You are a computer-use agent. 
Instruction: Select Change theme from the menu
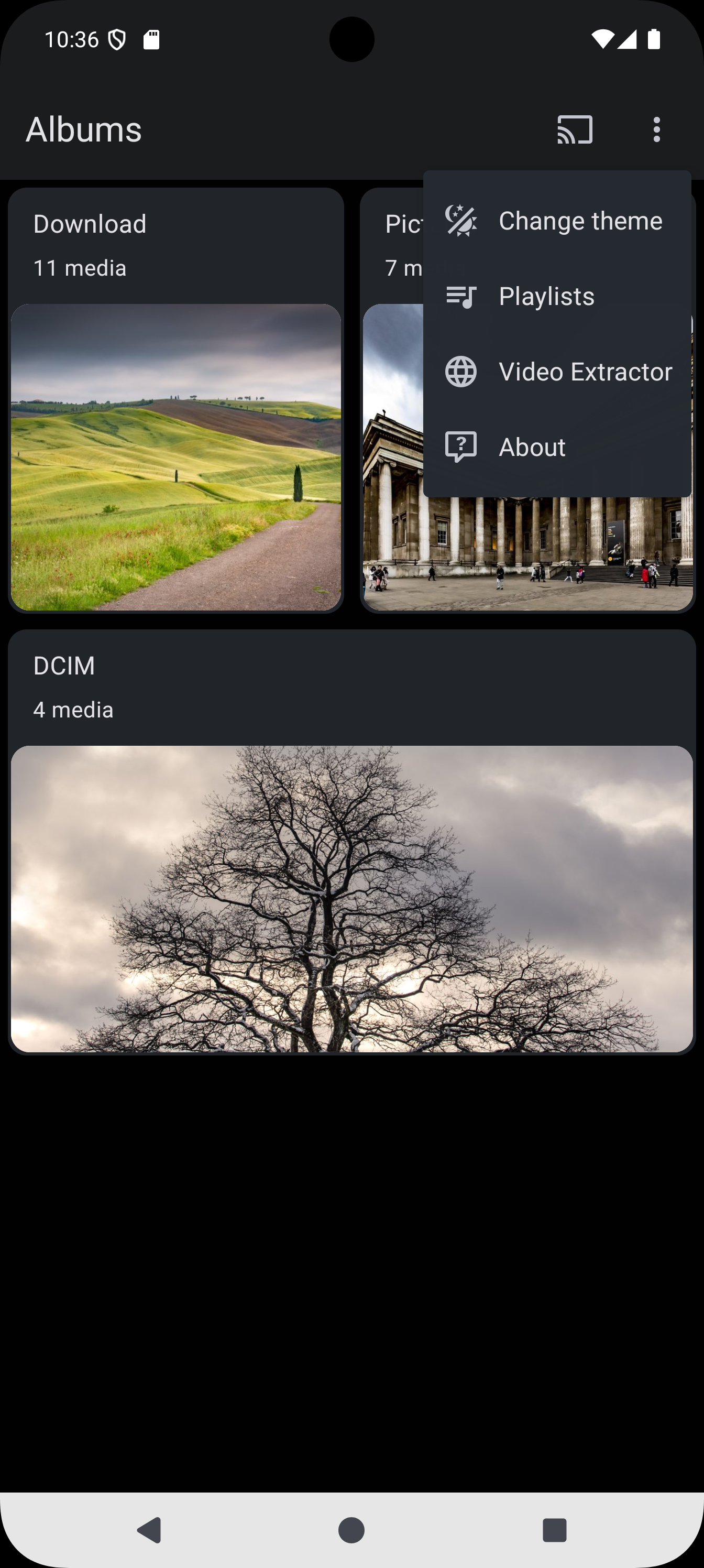pos(556,221)
